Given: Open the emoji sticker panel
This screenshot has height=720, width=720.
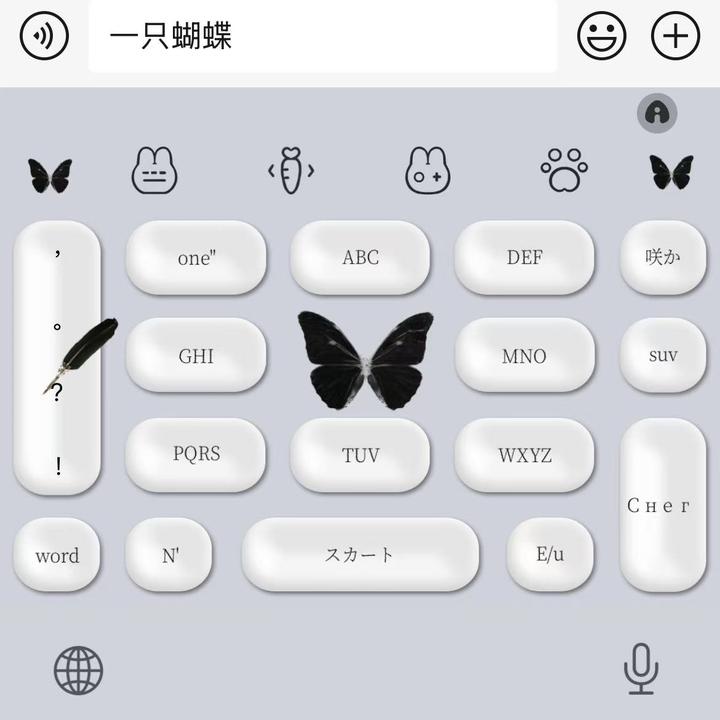Looking at the screenshot, I should tap(601, 37).
